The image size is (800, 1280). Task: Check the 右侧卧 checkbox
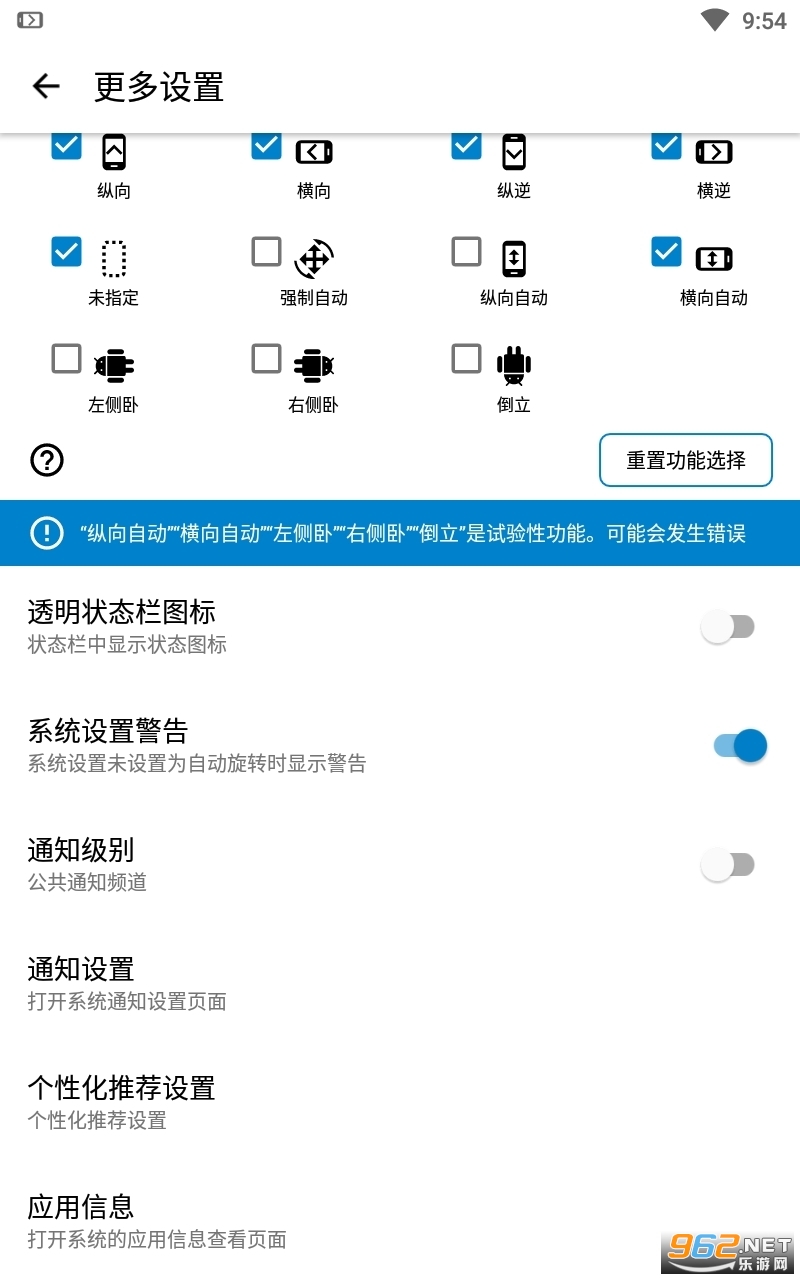[266, 358]
